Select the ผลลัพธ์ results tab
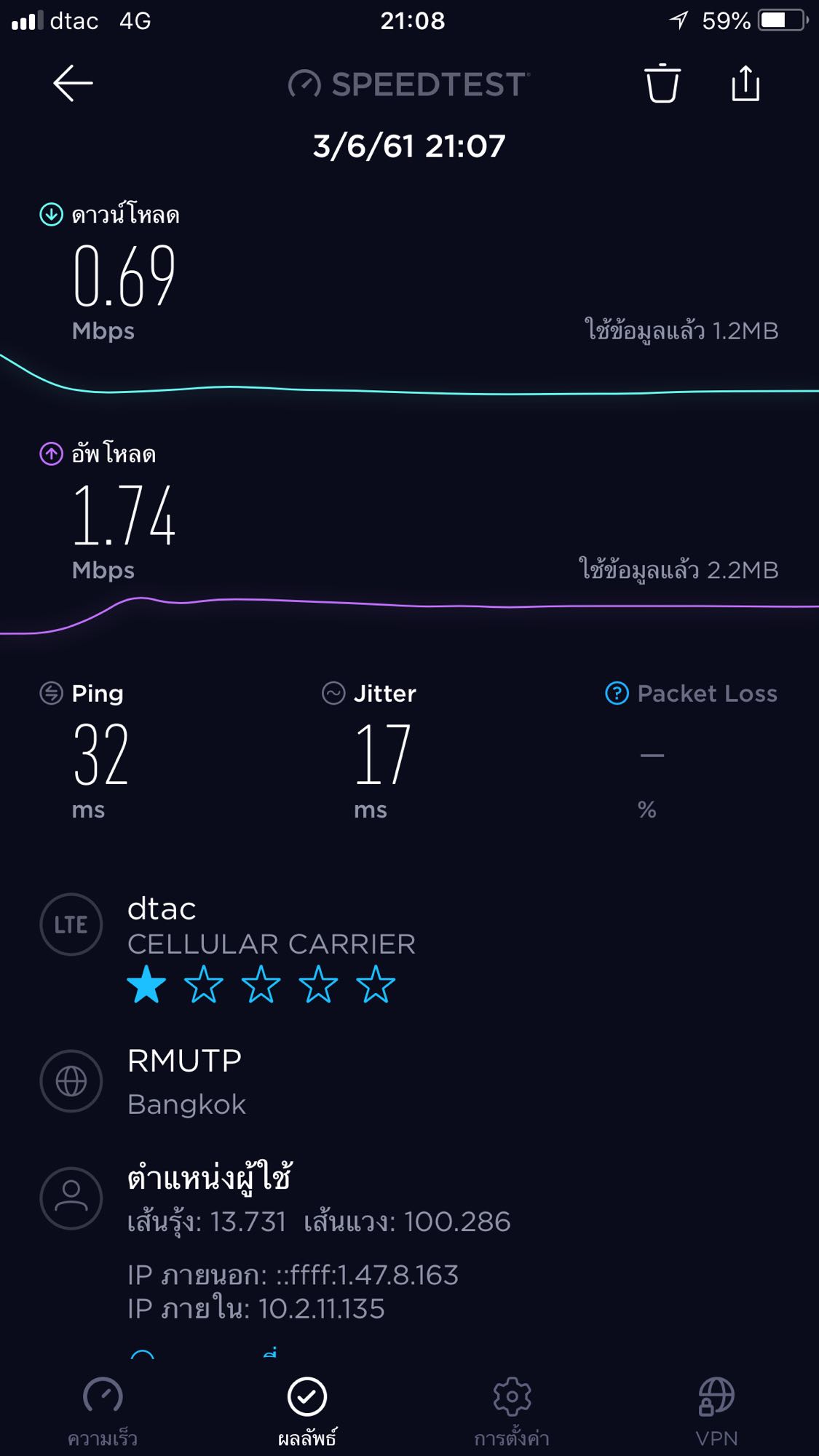Screen dimensions: 819x1456 (x=307, y=1412)
